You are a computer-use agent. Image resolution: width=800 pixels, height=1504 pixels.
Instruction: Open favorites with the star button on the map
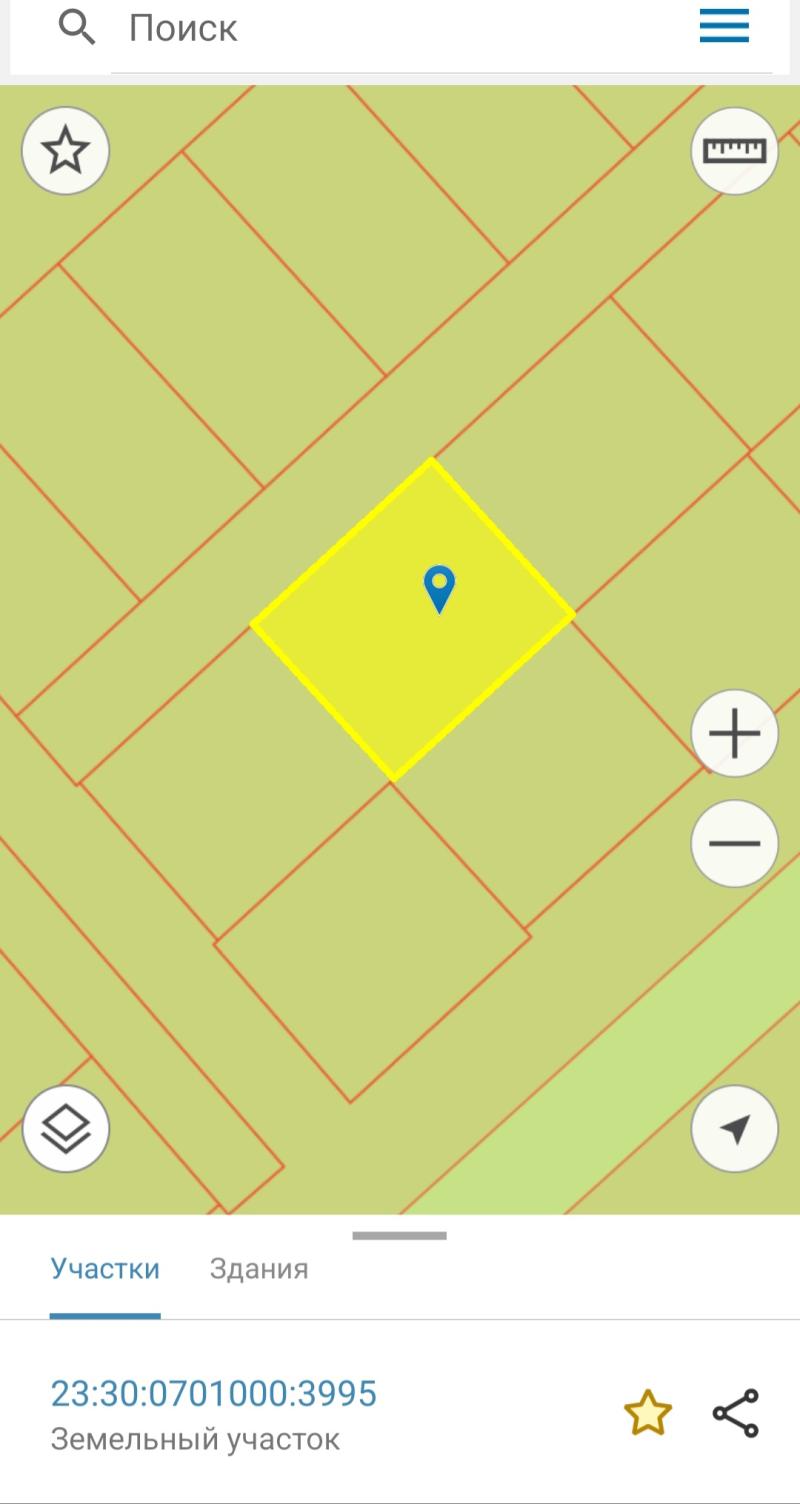[x=65, y=151]
